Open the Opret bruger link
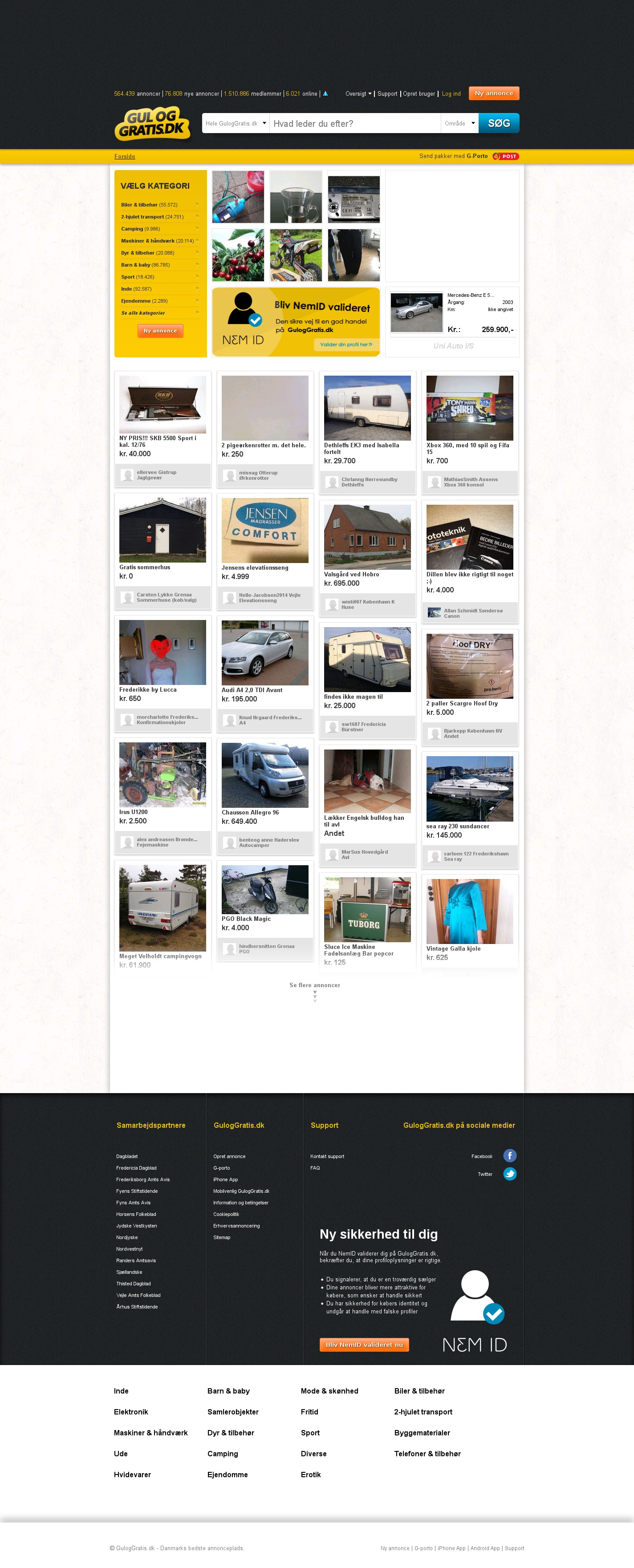Screen dimensions: 634x1568 tap(419, 94)
